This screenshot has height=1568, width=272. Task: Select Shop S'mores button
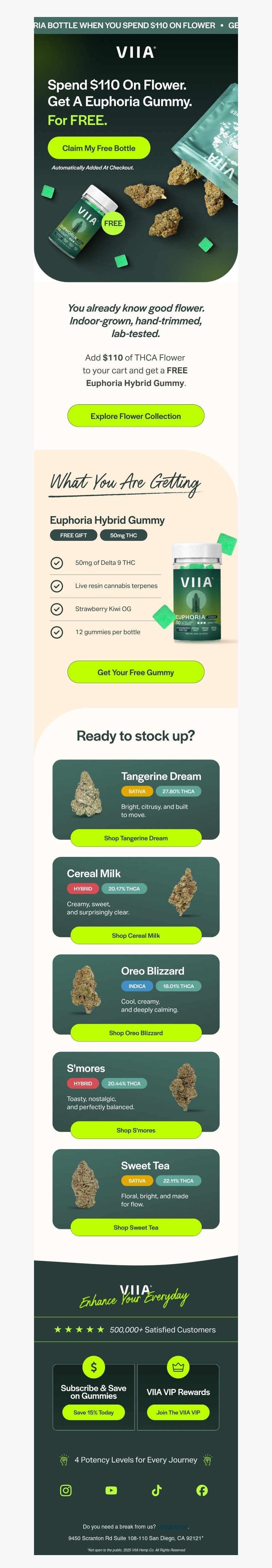pos(136,1130)
